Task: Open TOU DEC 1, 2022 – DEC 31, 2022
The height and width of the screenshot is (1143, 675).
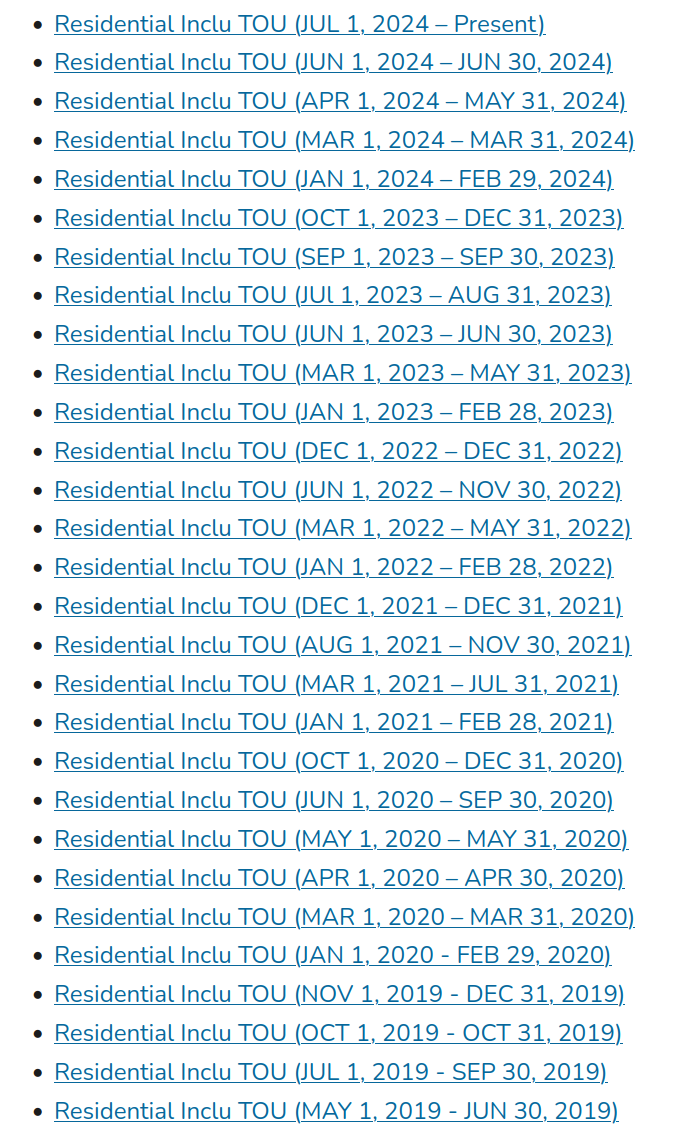Action: 338,451
